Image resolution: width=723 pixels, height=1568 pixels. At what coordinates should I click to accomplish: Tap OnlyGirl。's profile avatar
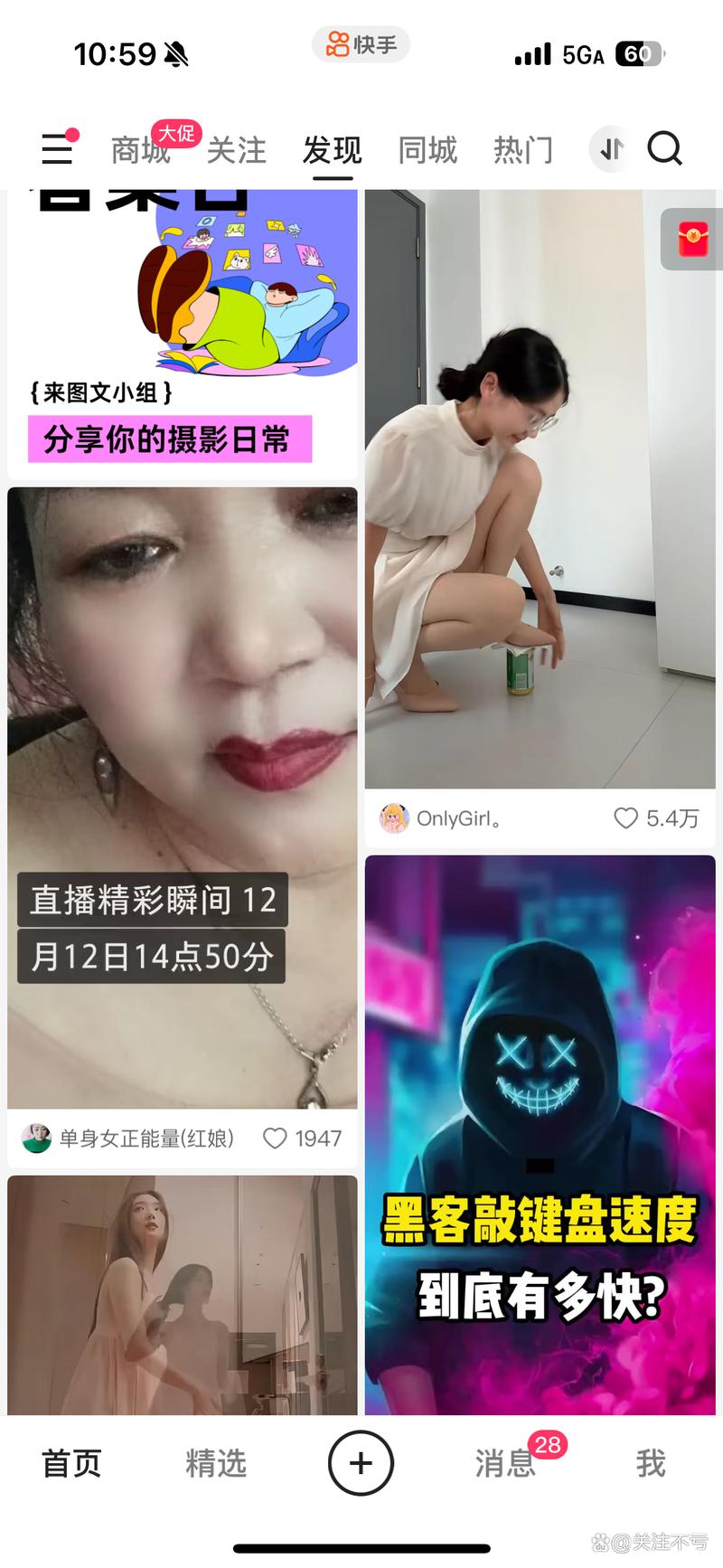pos(395,818)
